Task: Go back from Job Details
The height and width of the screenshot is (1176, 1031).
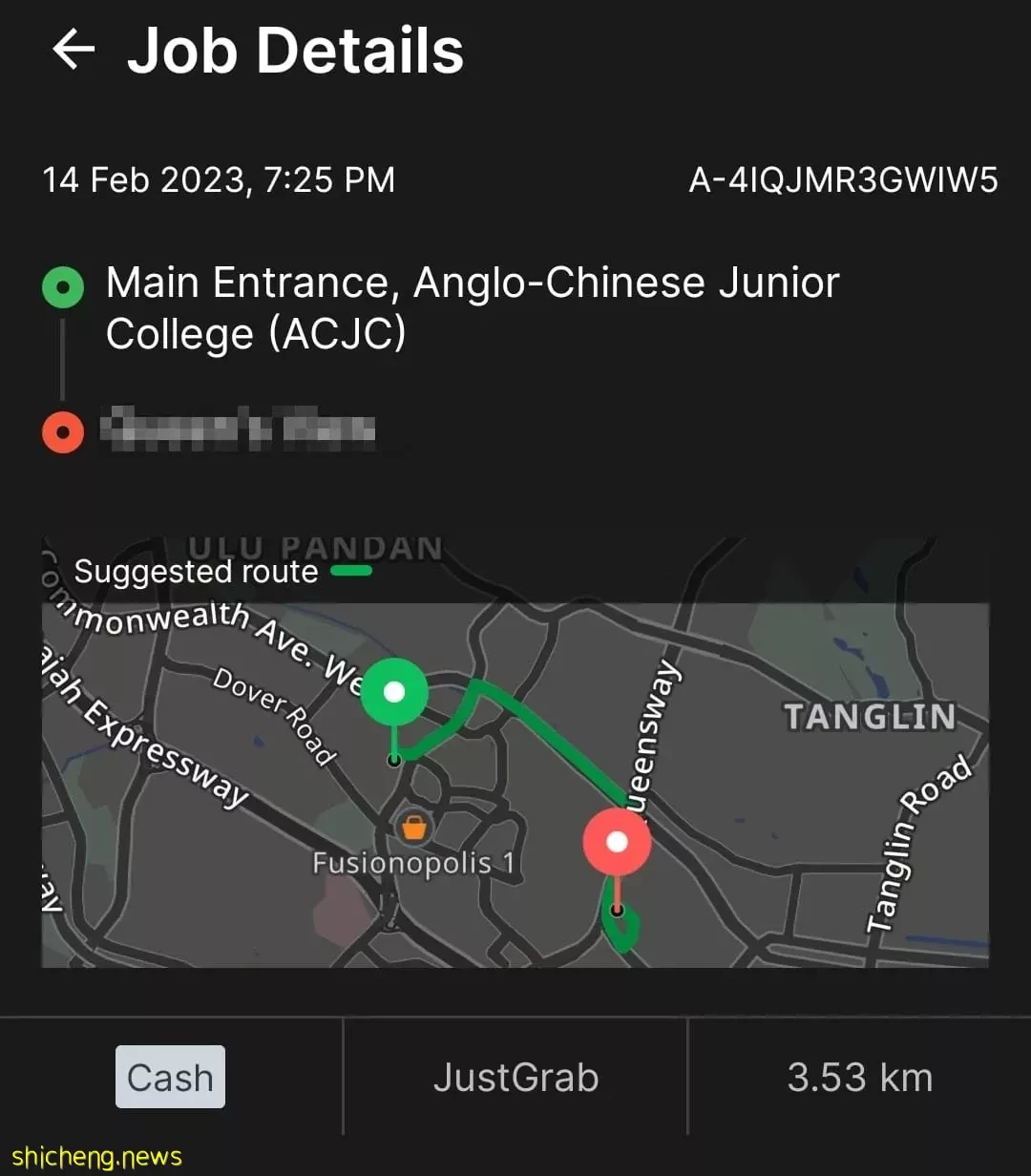Action: 74,50
